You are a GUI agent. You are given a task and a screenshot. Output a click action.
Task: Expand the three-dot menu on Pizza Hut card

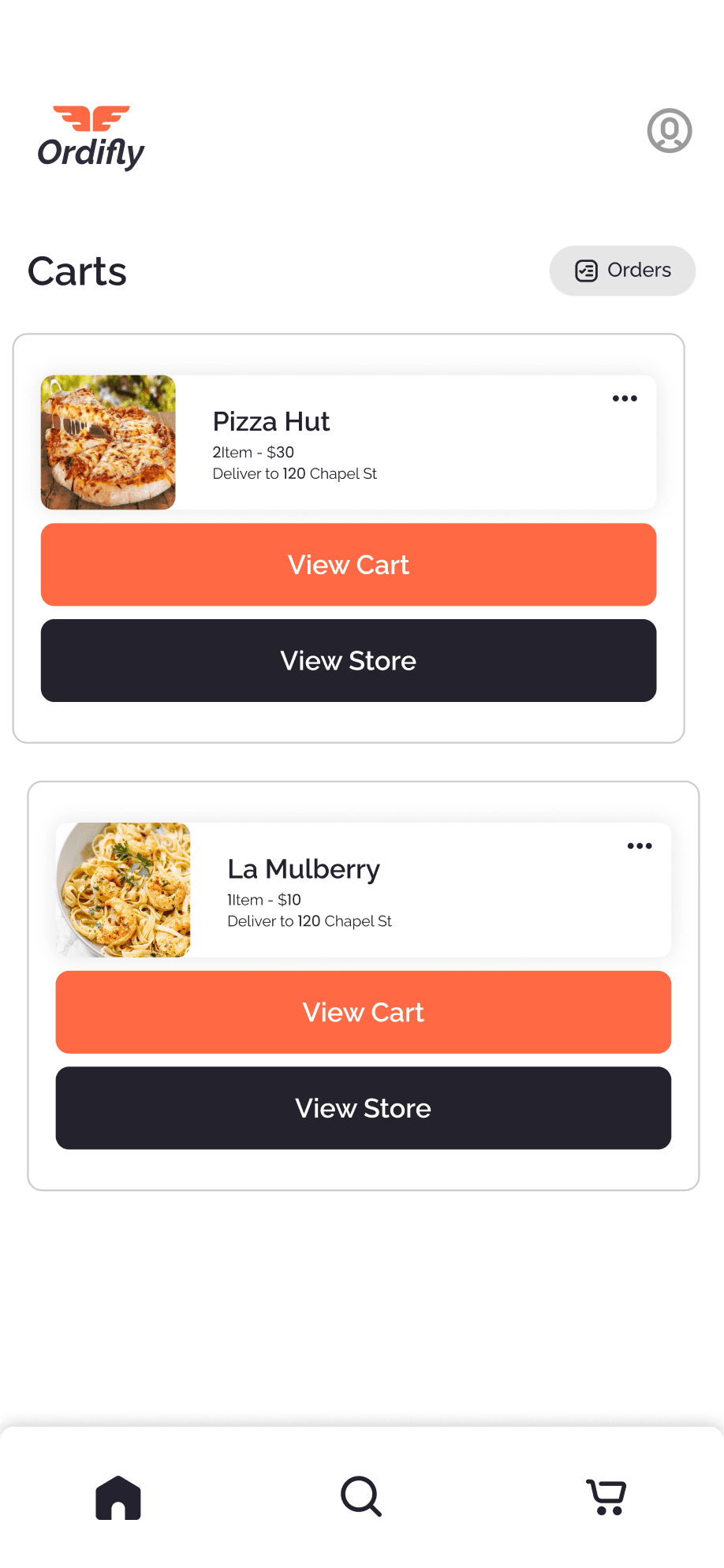(x=624, y=398)
